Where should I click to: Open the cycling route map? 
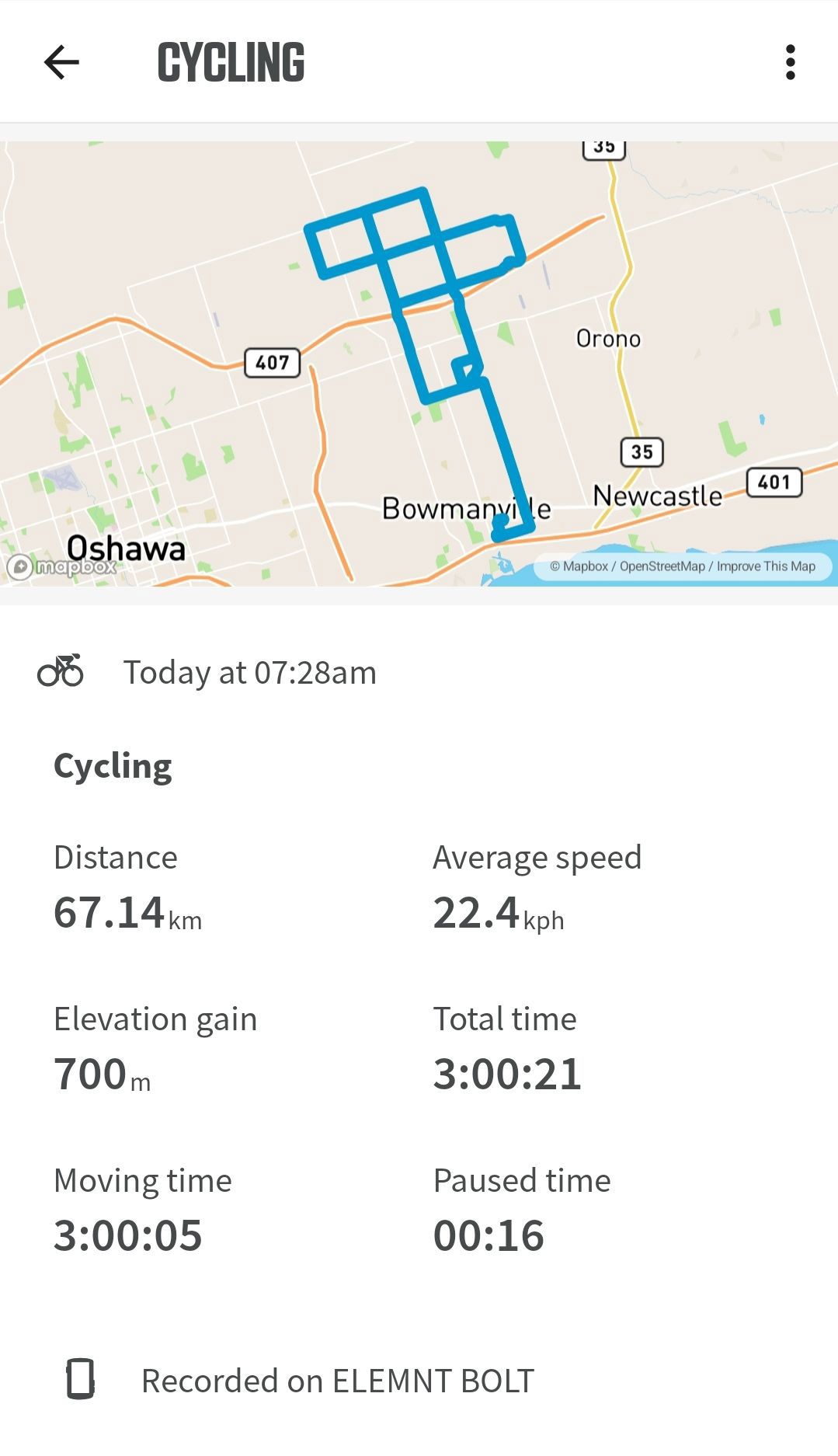[419, 364]
